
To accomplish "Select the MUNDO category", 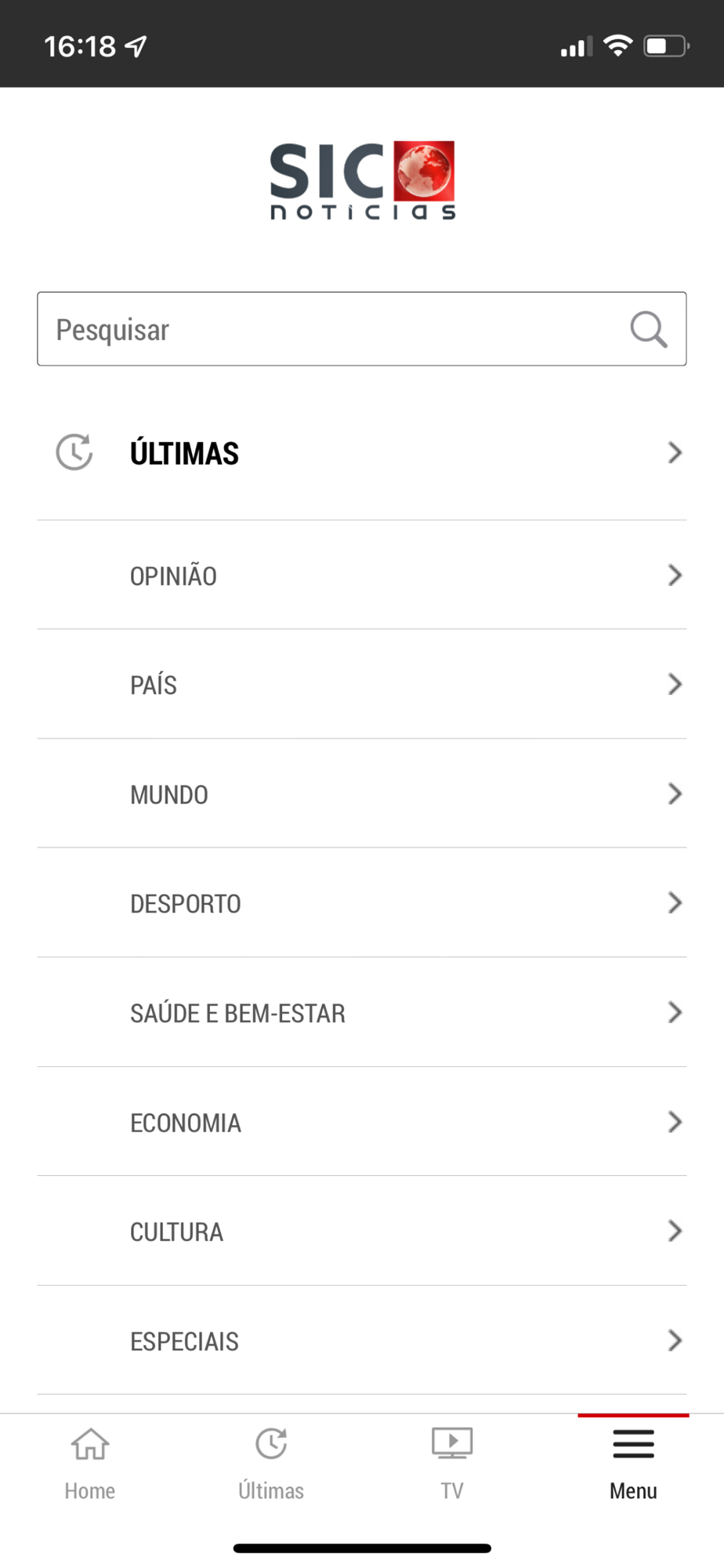I will (x=361, y=794).
